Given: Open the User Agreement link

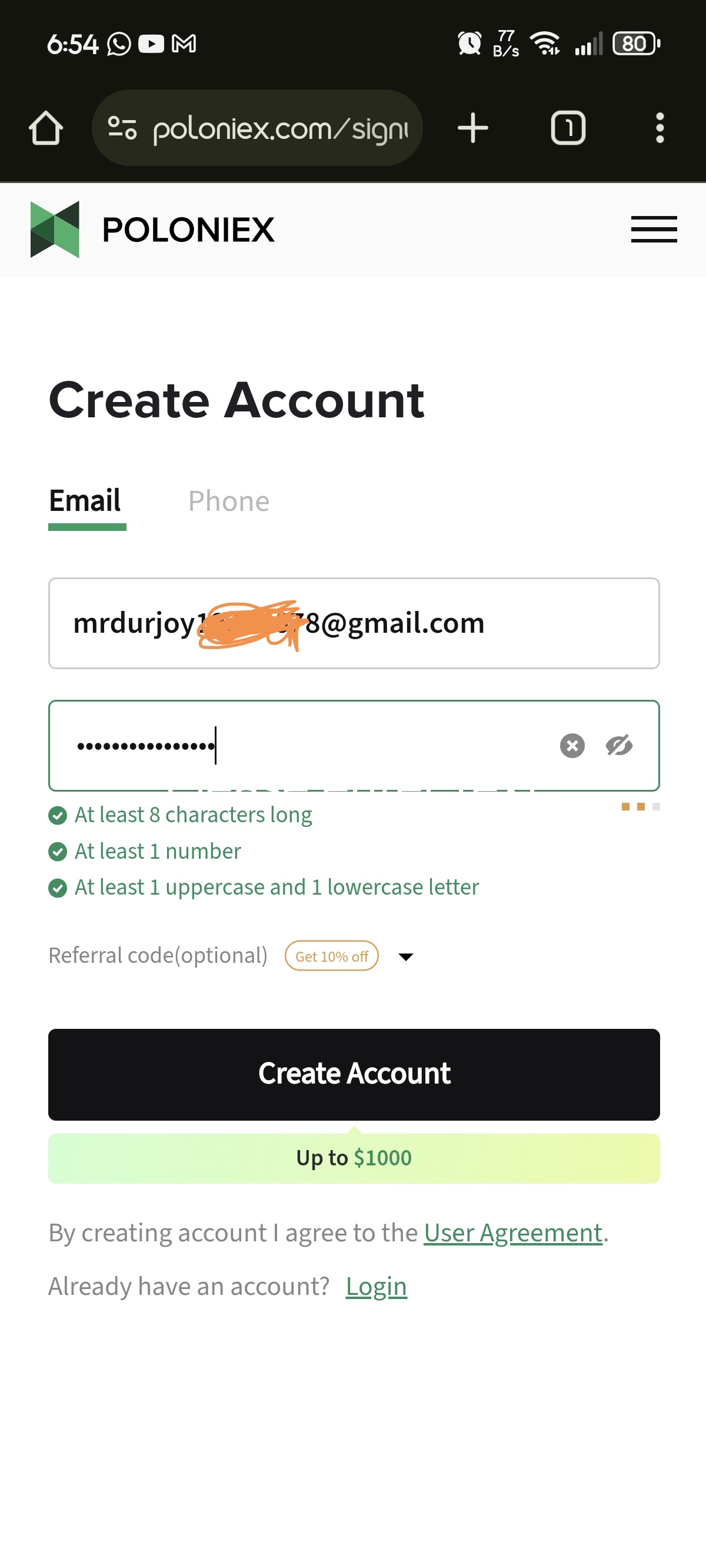Looking at the screenshot, I should tap(513, 1233).
